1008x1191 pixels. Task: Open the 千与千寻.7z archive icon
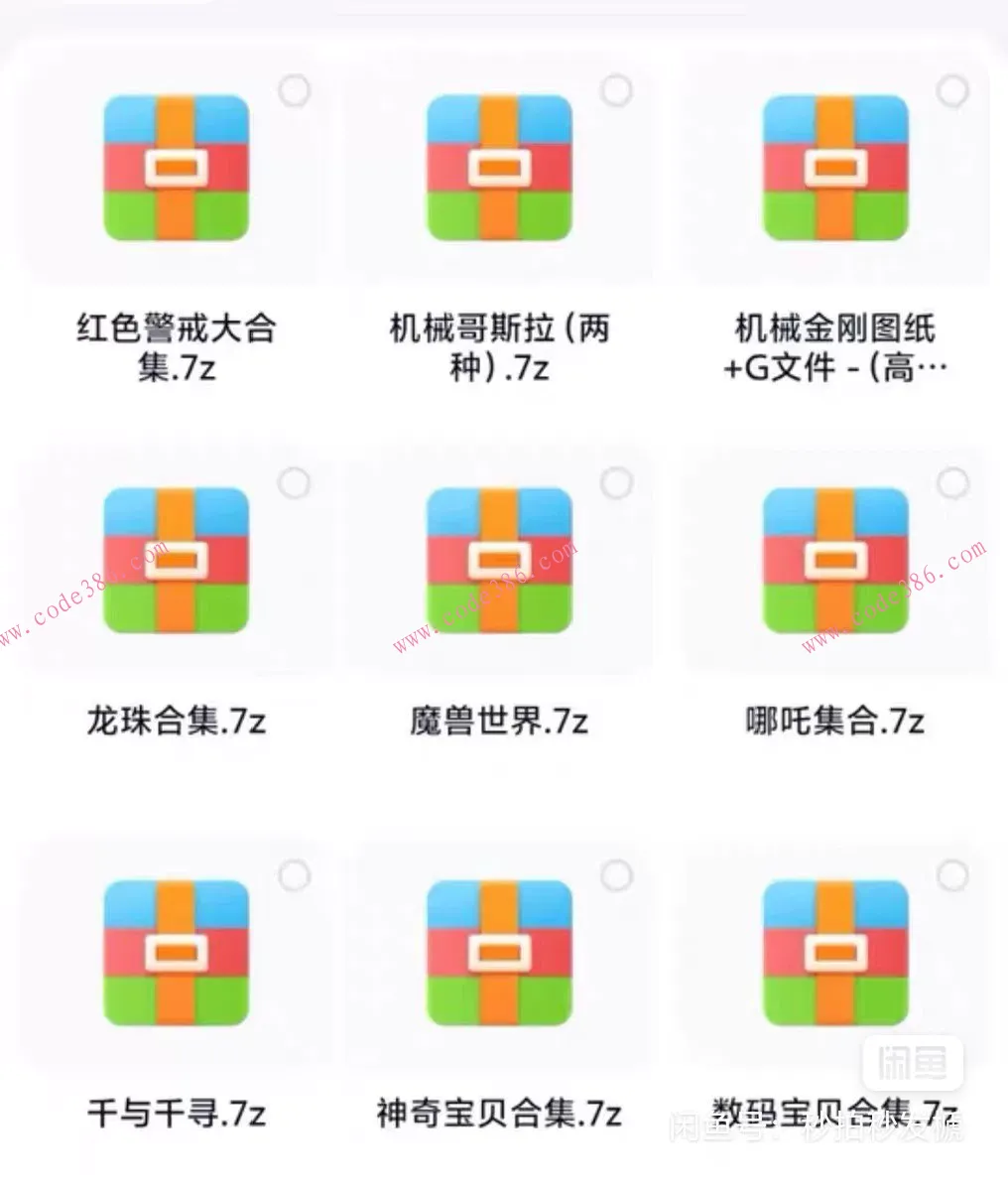click(175, 953)
